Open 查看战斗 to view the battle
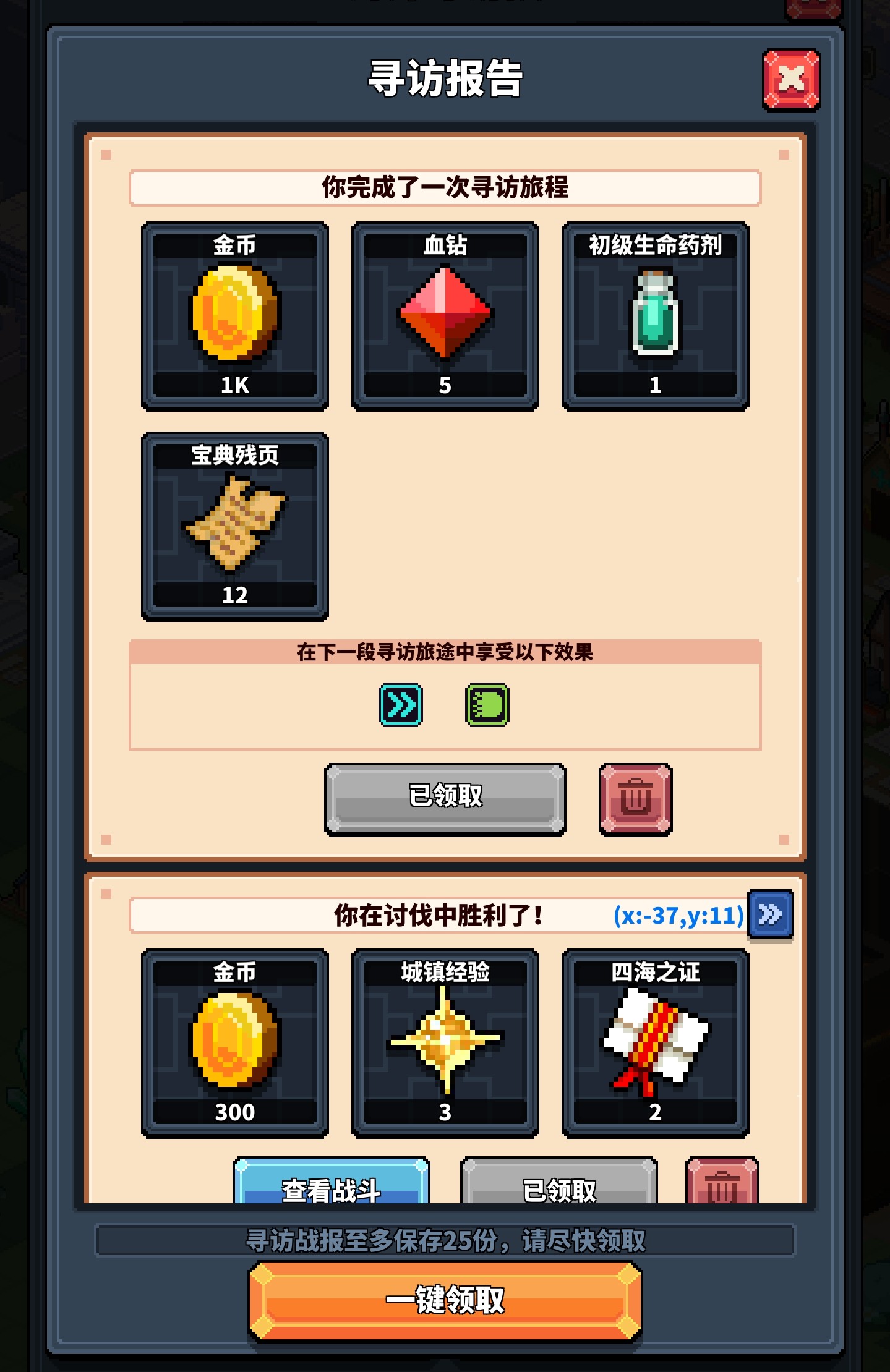 point(331,1183)
